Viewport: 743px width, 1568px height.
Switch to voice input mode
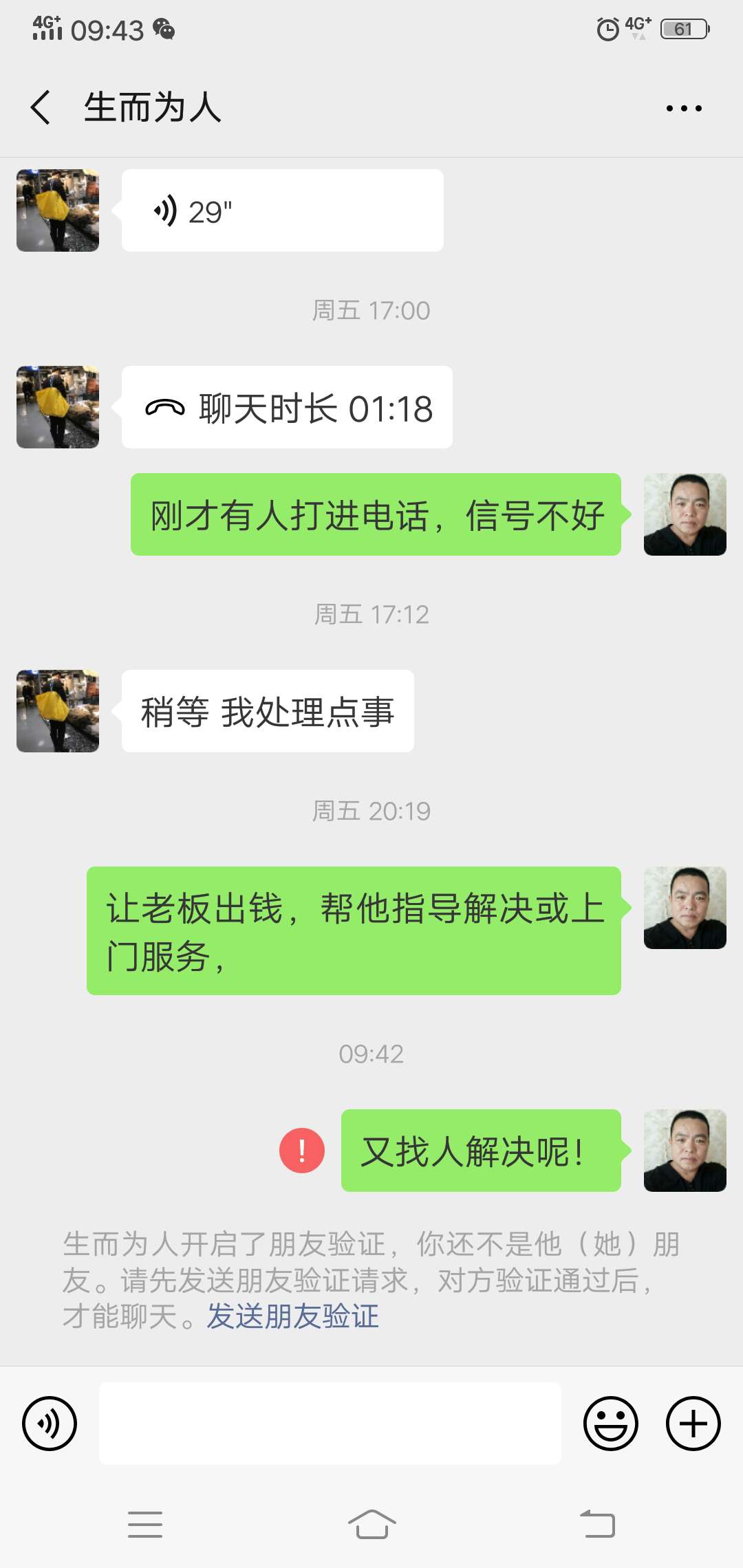(x=50, y=1423)
